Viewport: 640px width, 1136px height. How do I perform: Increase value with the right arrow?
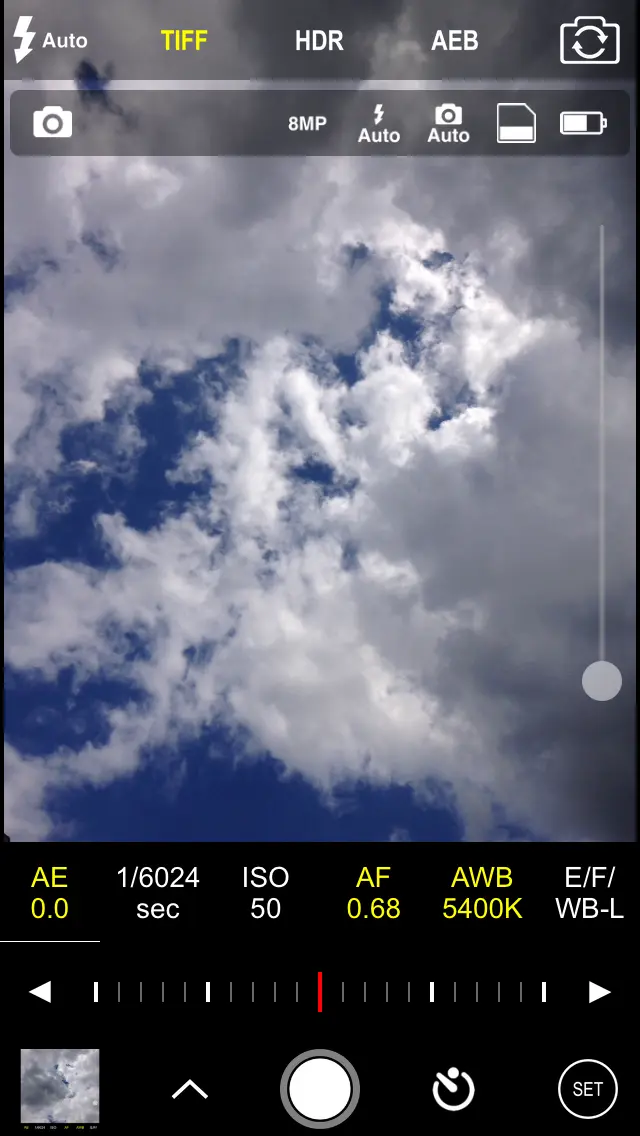pyautogui.click(x=600, y=992)
